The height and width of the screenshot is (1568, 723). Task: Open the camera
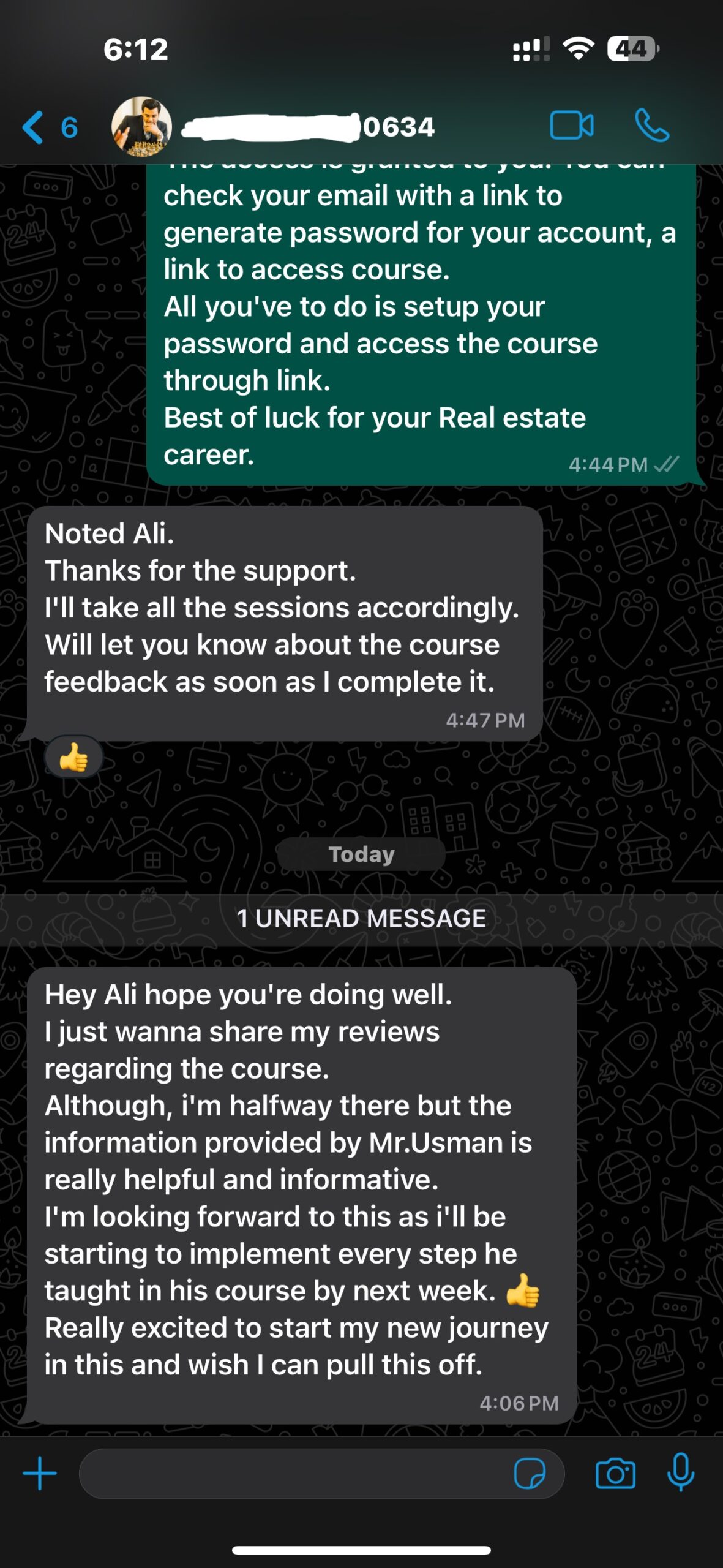pos(615,1473)
